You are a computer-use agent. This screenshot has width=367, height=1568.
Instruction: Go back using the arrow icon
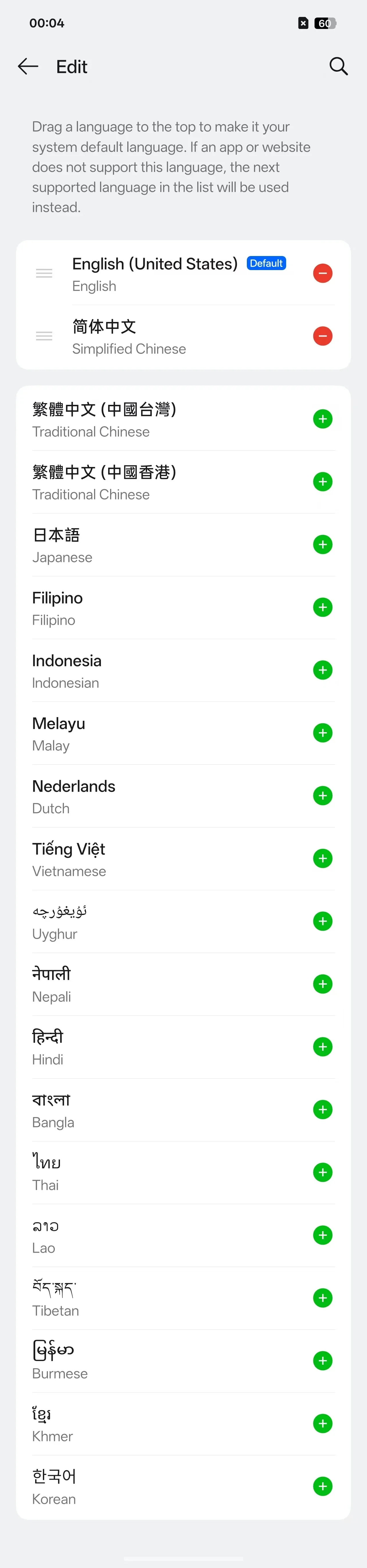click(x=28, y=66)
